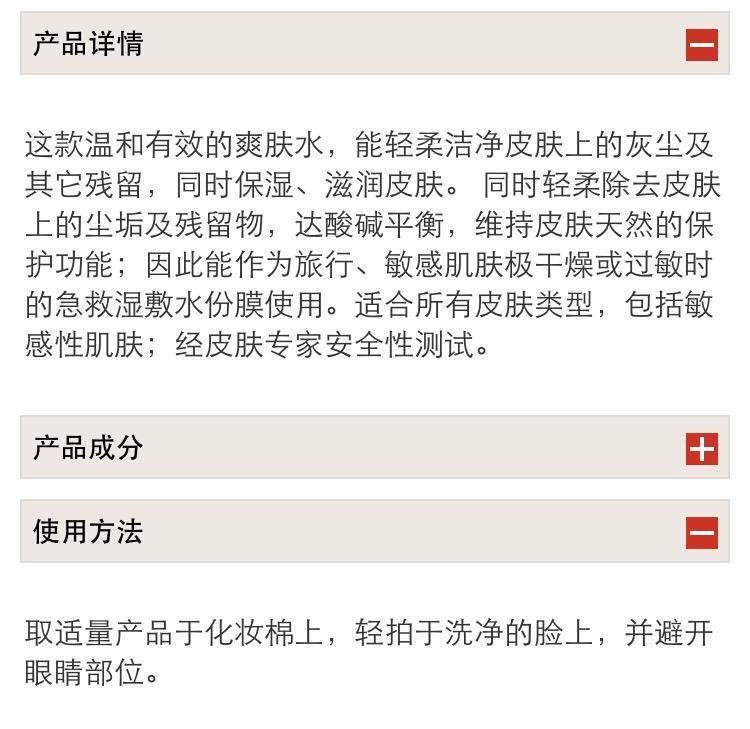Expand the 产品成分 section
The image size is (750, 729).
701,449
